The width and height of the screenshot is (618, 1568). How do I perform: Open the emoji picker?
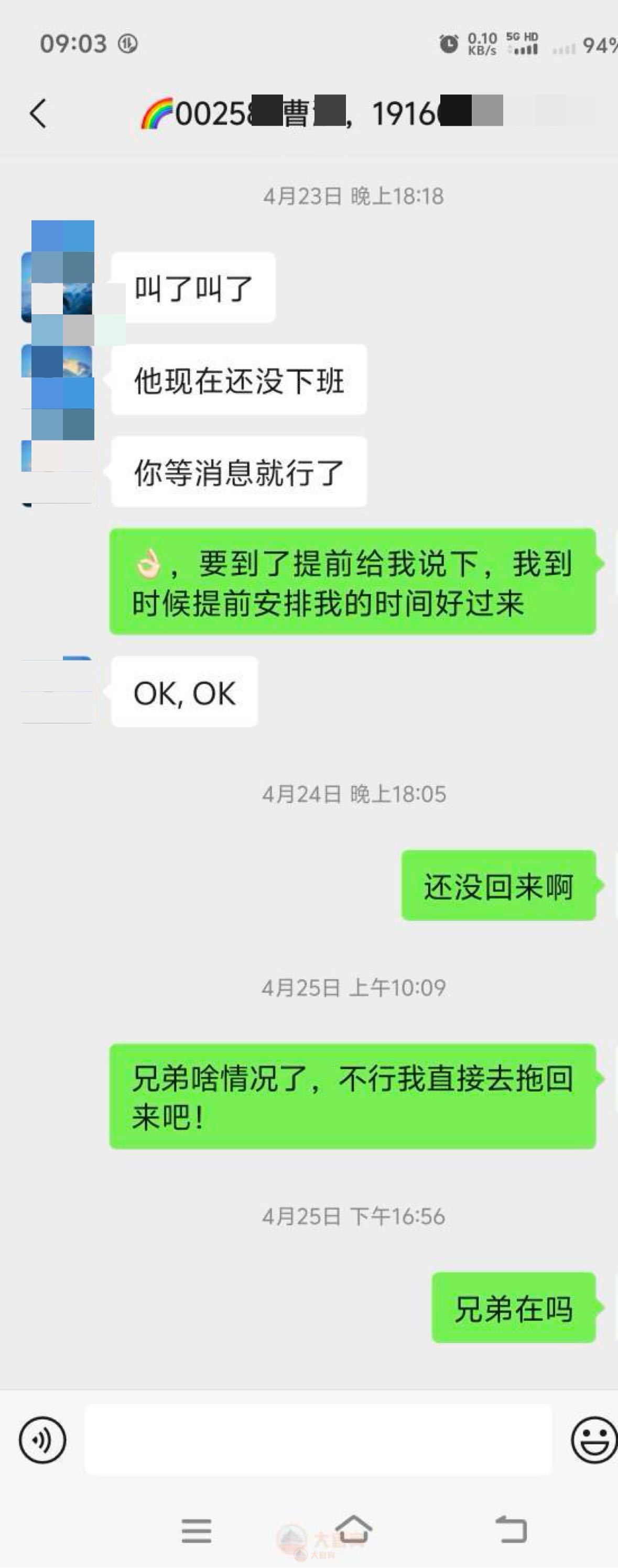[593, 1440]
